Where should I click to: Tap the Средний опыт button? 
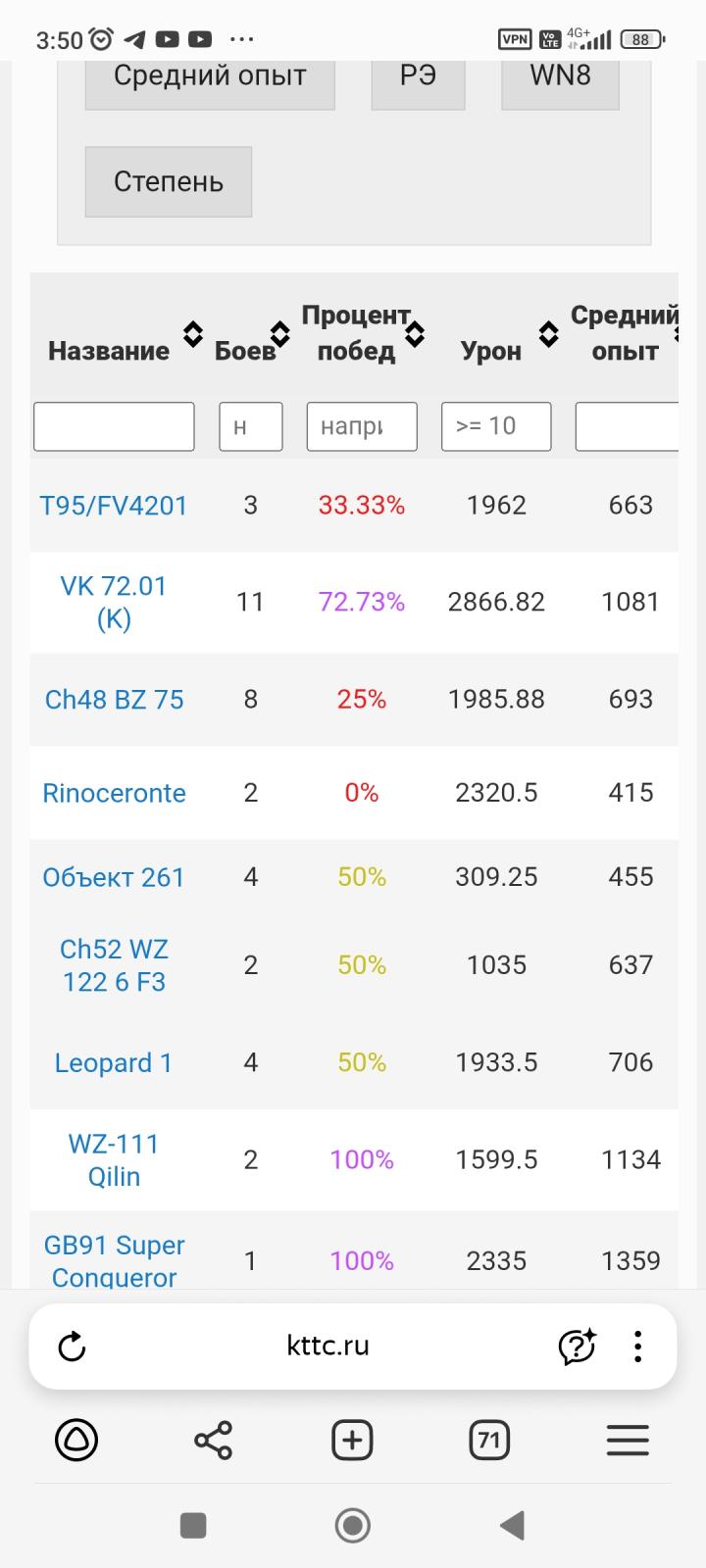210,78
